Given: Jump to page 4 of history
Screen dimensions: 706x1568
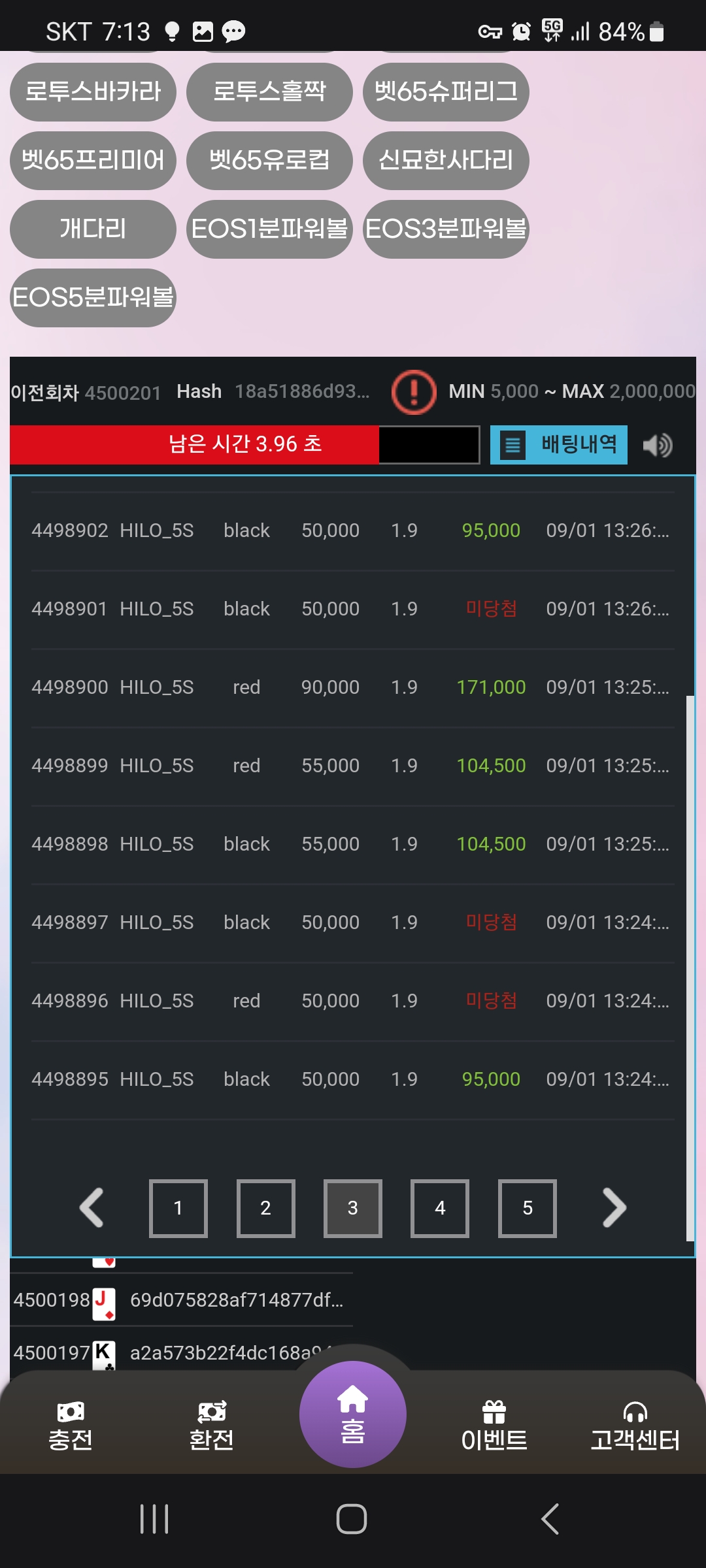Looking at the screenshot, I should click(x=440, y=1208).
